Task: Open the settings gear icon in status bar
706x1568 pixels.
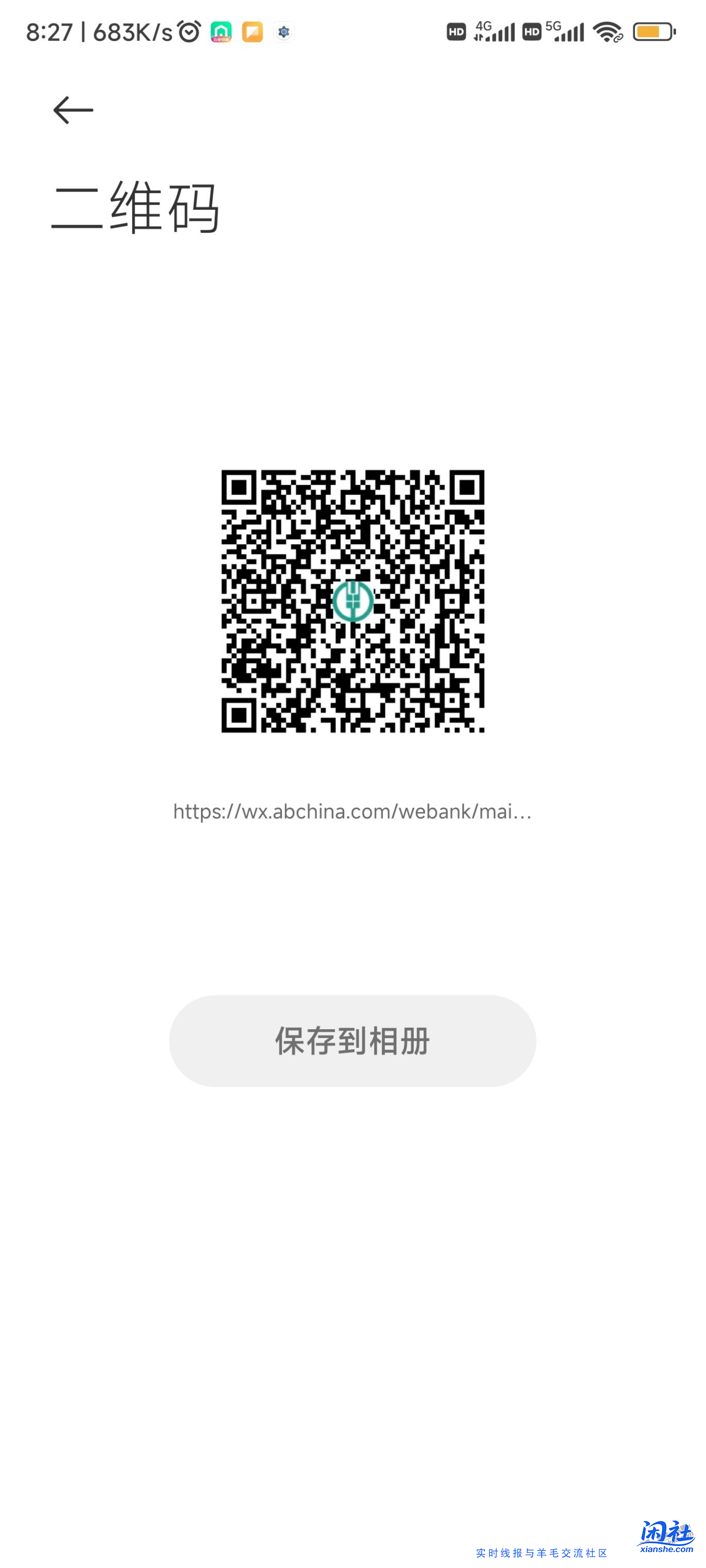Action: (283, 31)
